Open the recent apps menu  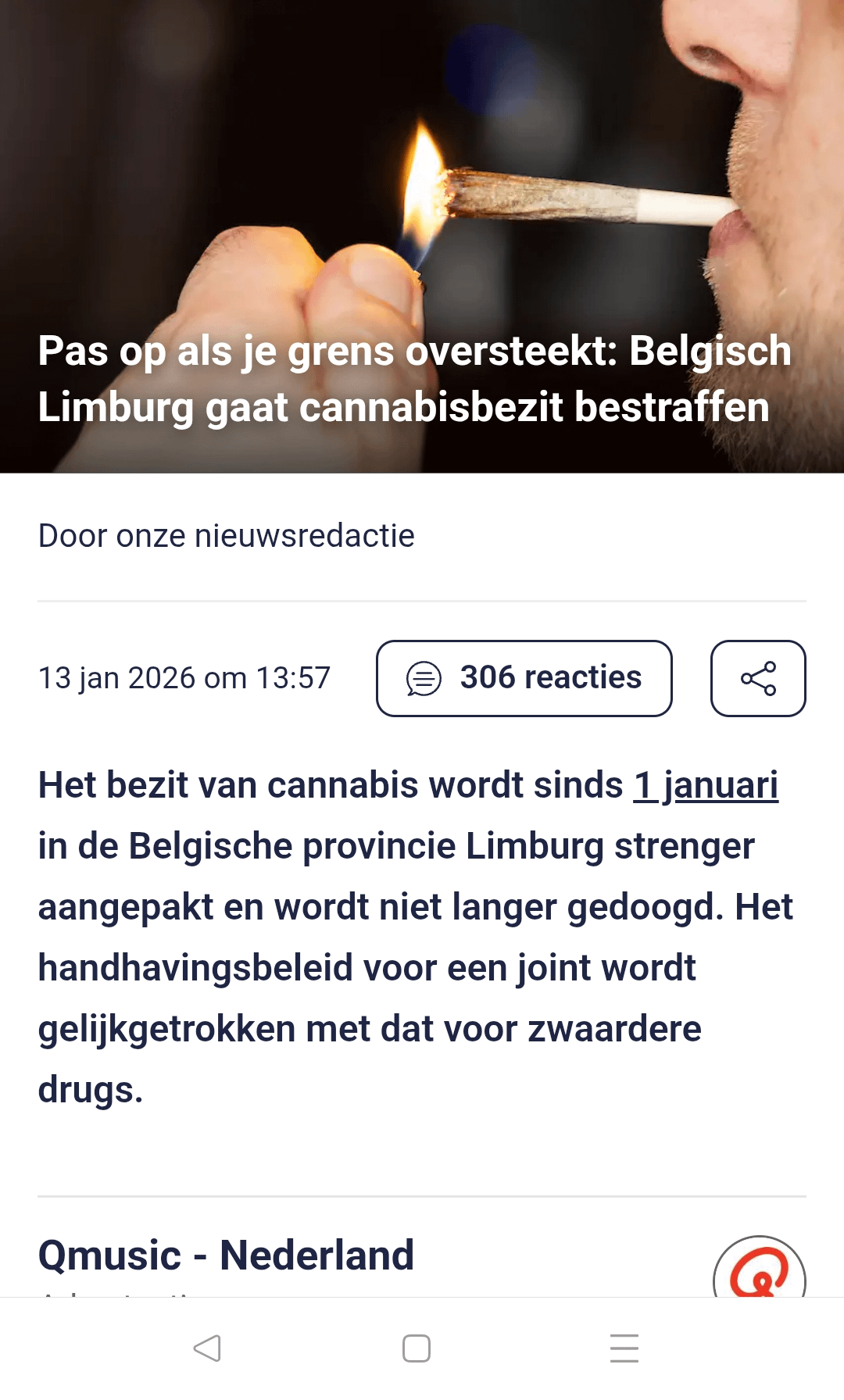tap(624, 1348)
